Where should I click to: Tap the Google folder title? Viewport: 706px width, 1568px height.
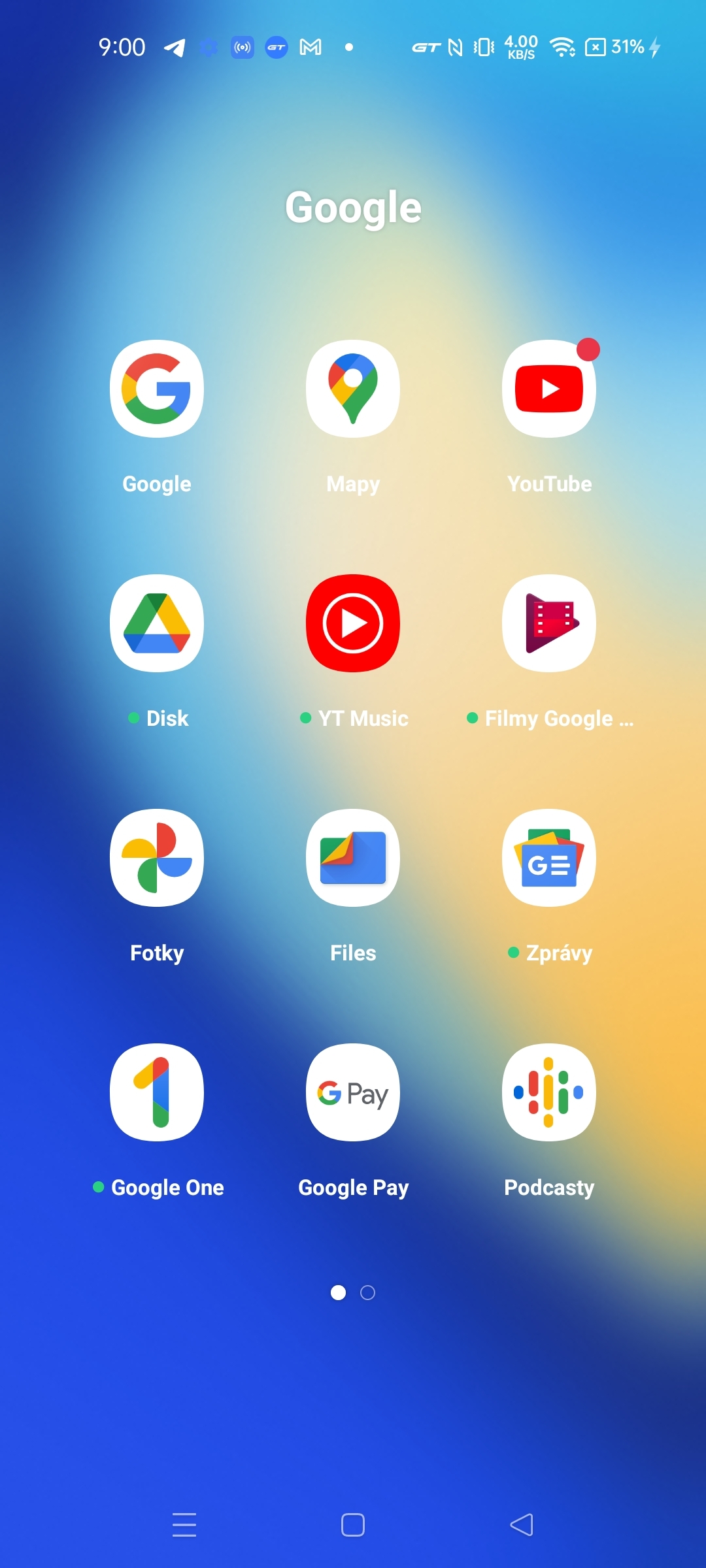[353, 206]
